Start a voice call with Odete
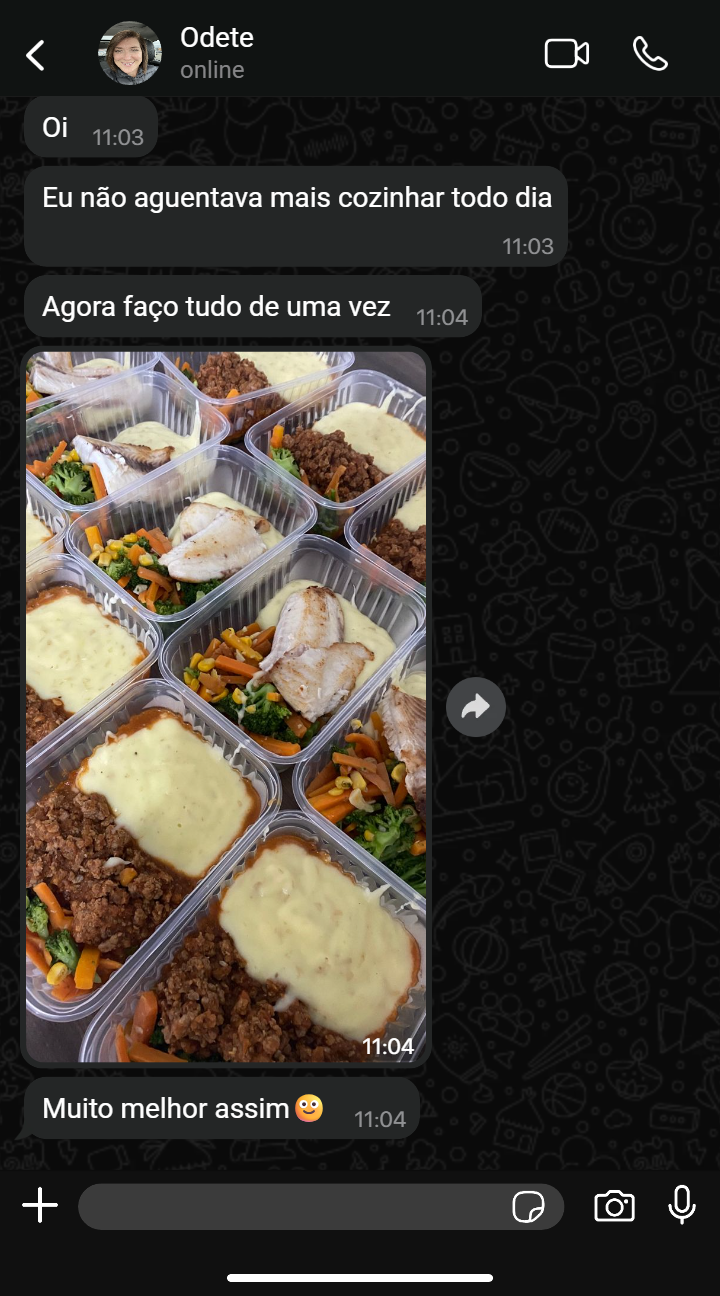Image resolution: width=720 pixels, height=1296 pixels. 650,54
